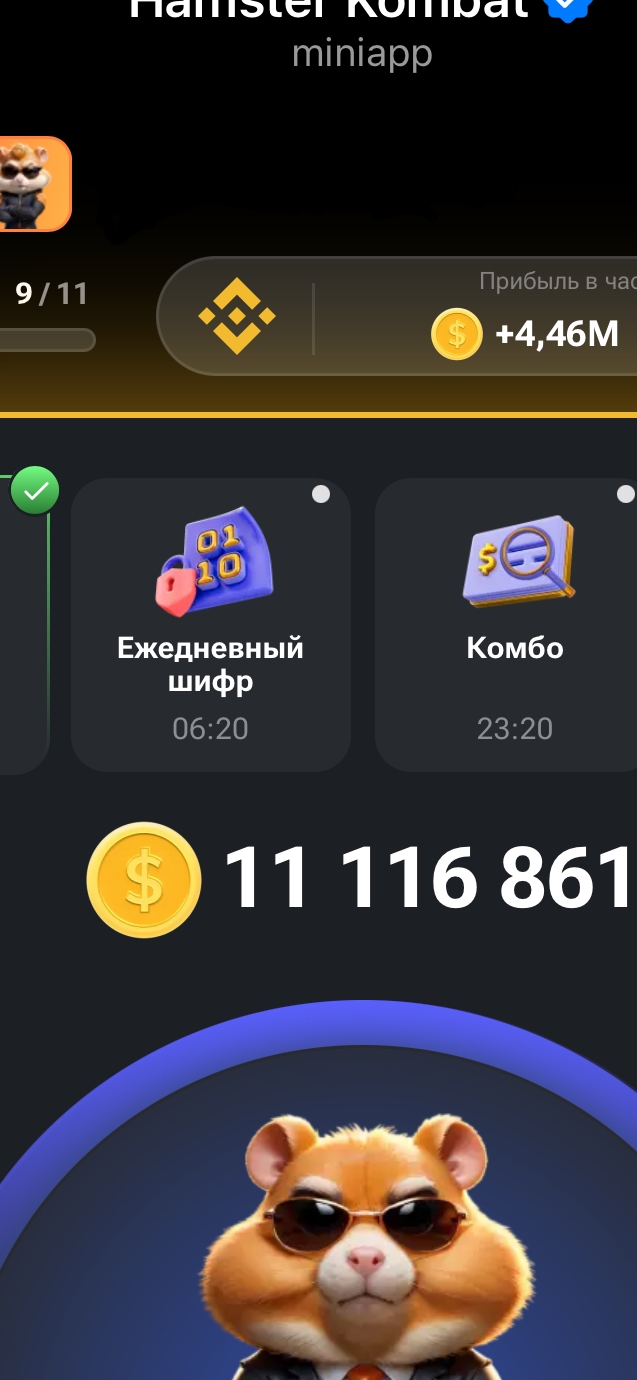
Task: Open the Binance exchange icon
Action: pyautogui.click(x=237, y=318)
